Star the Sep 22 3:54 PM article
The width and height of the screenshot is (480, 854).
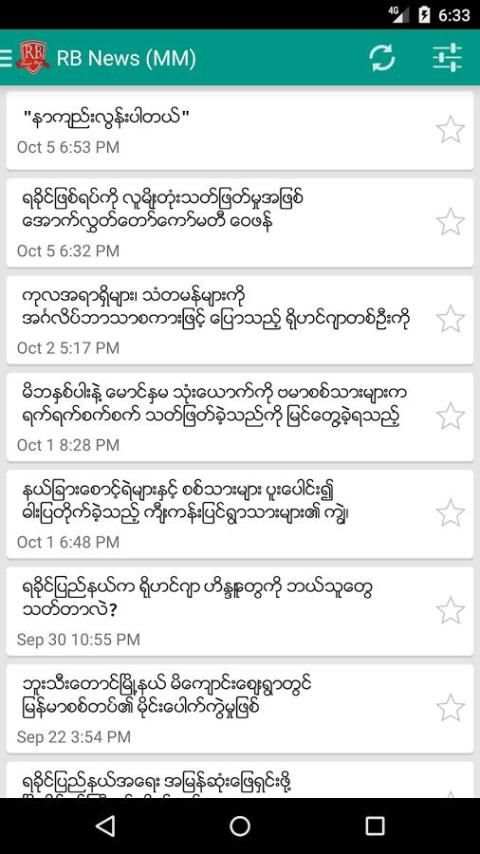450,707
